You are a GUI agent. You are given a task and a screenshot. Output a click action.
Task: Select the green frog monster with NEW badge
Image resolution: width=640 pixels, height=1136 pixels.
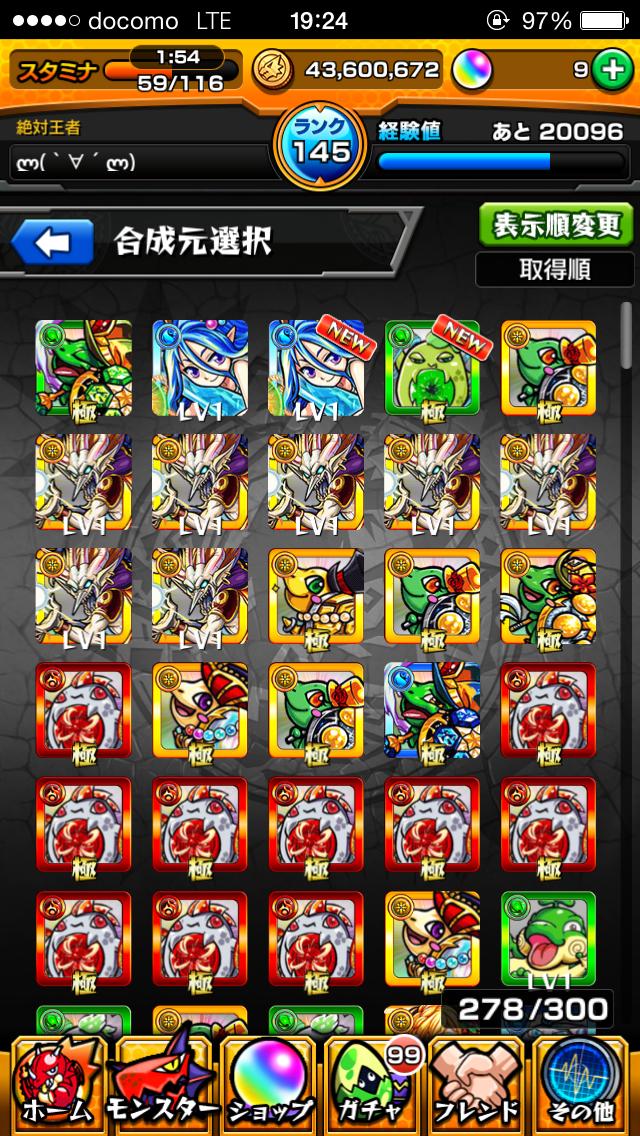[x=433, y=368]
